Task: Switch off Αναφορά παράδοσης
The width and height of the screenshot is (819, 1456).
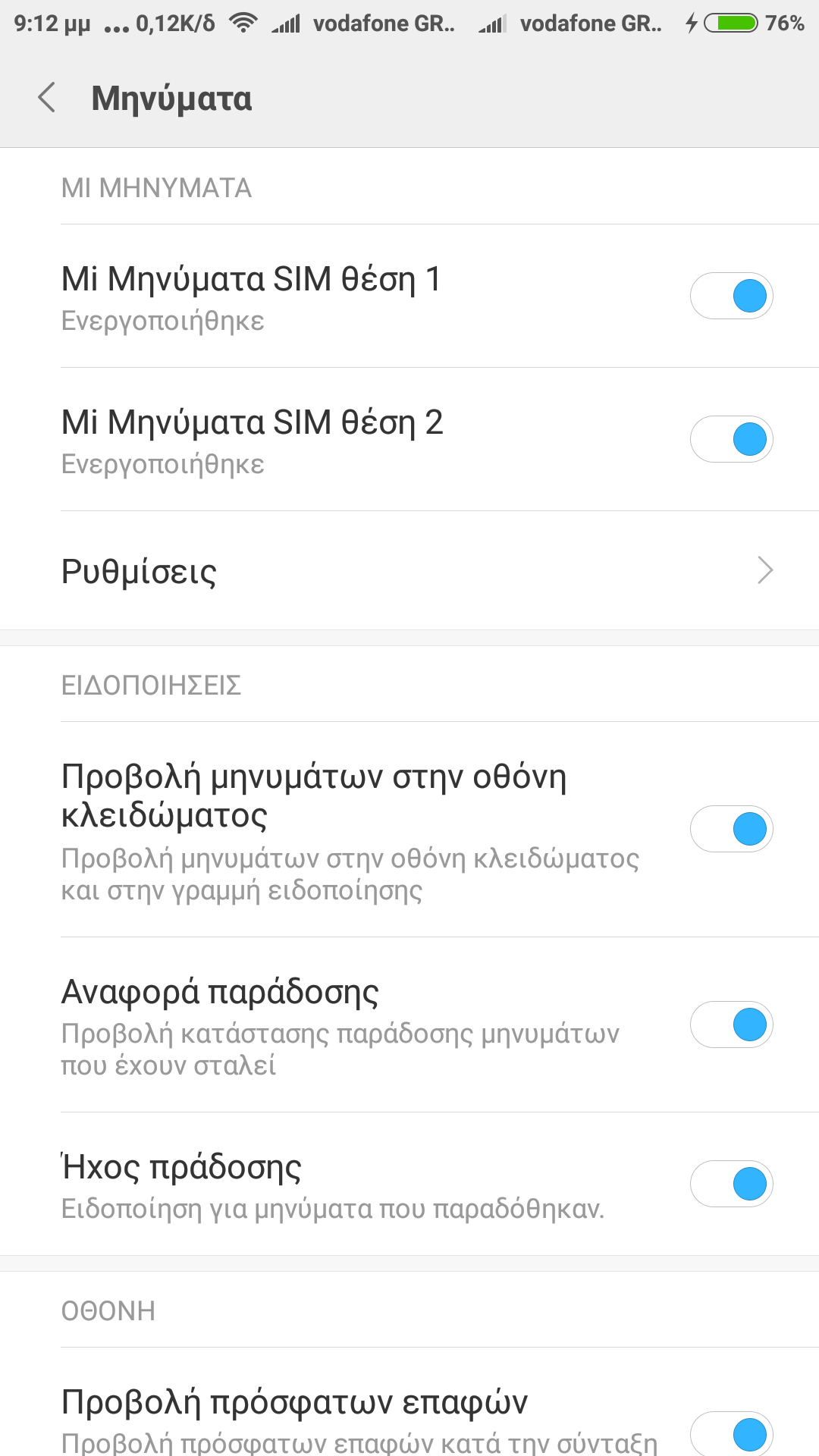Action: click(x=731, y=1025)
